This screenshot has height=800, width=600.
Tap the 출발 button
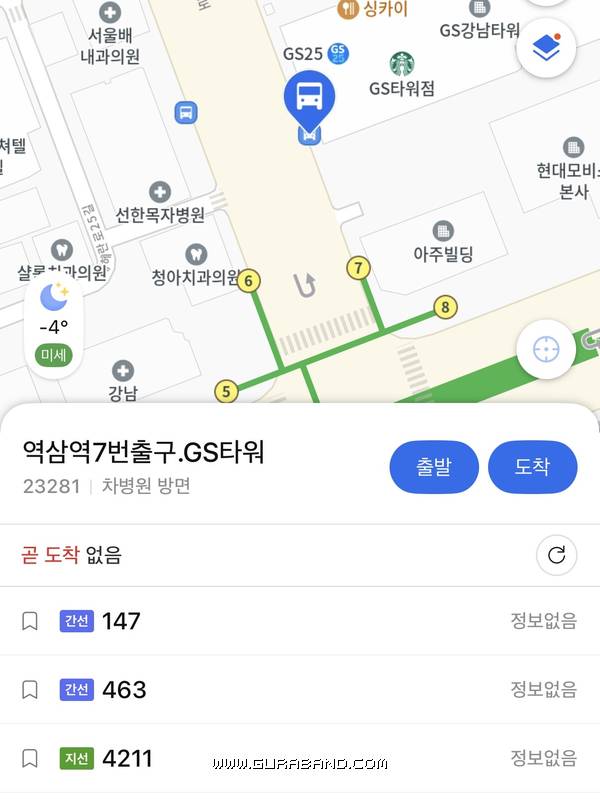[x=434, y=467]
